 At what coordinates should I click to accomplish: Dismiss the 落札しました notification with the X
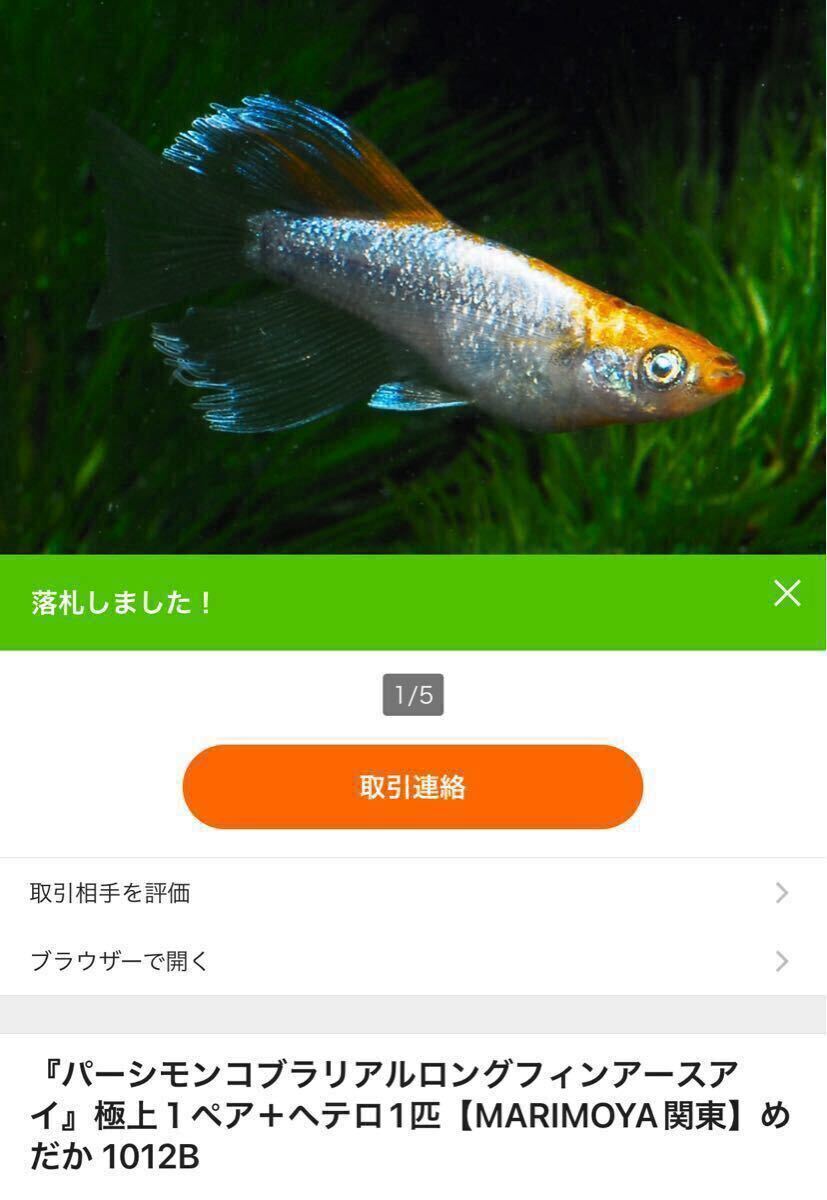coord(787,593)
